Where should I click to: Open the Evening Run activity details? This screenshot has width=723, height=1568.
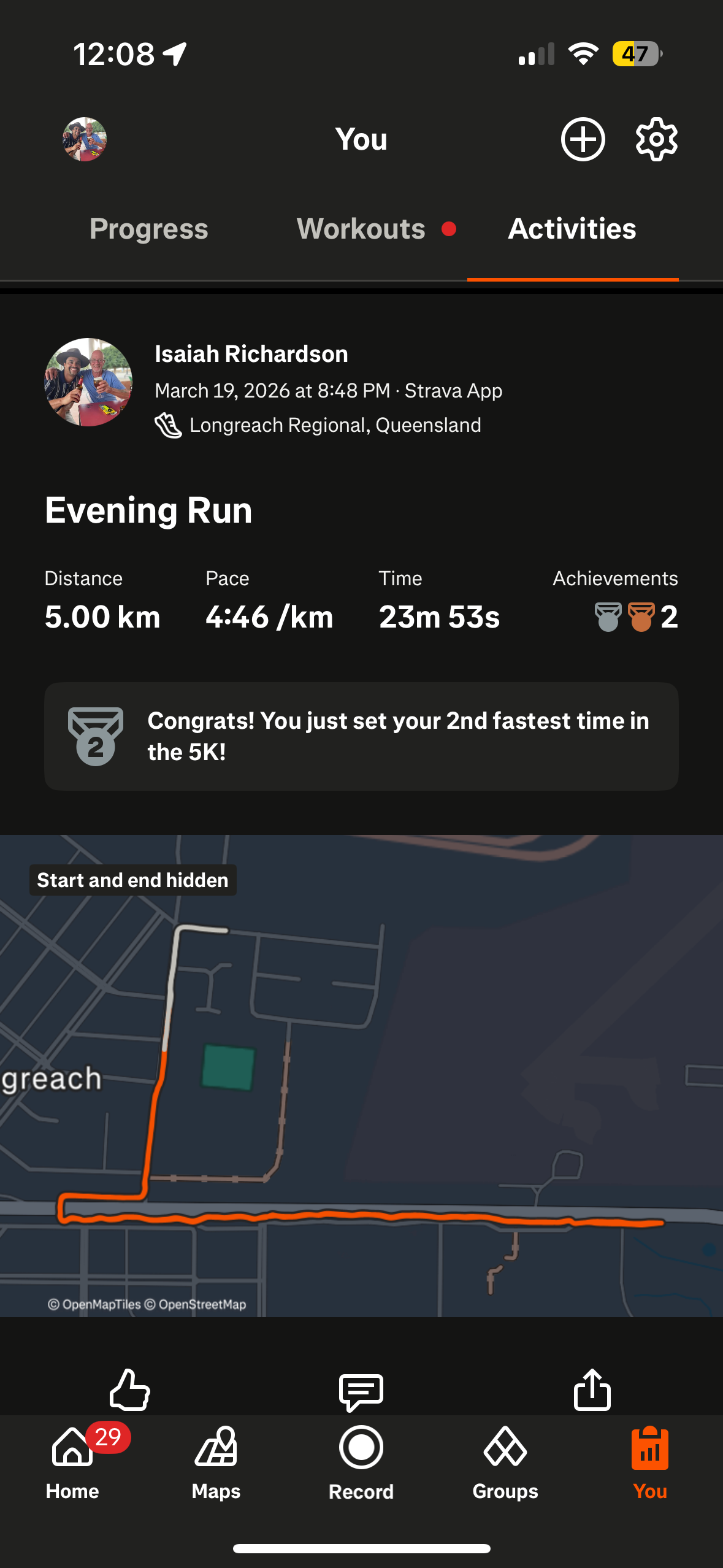(x=148, y=510)
